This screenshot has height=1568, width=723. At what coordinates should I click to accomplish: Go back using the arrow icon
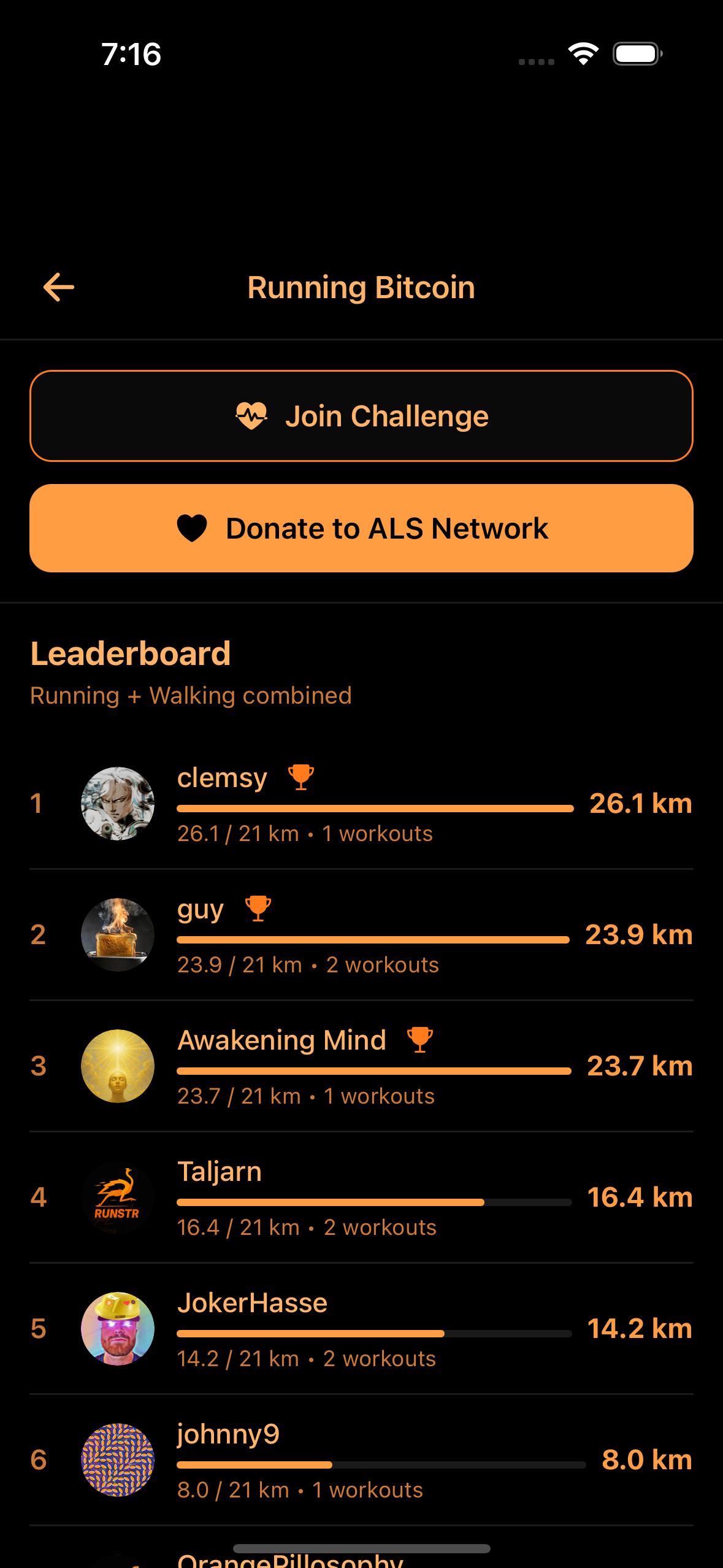pyautogui.click(x=59, y=287)
